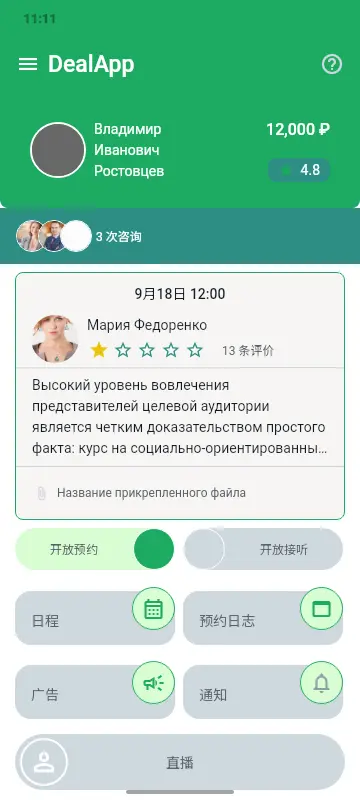
Task: Open the 日程 schedule button
Action: pos(95,617)
